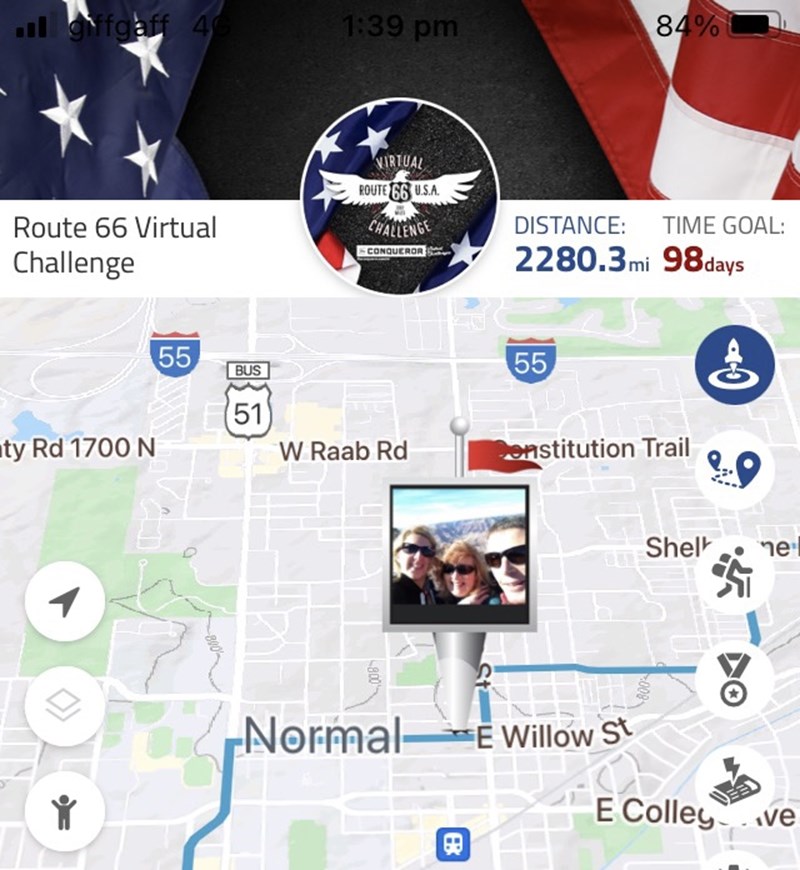Open the route waypoints button

click(734, 468)
